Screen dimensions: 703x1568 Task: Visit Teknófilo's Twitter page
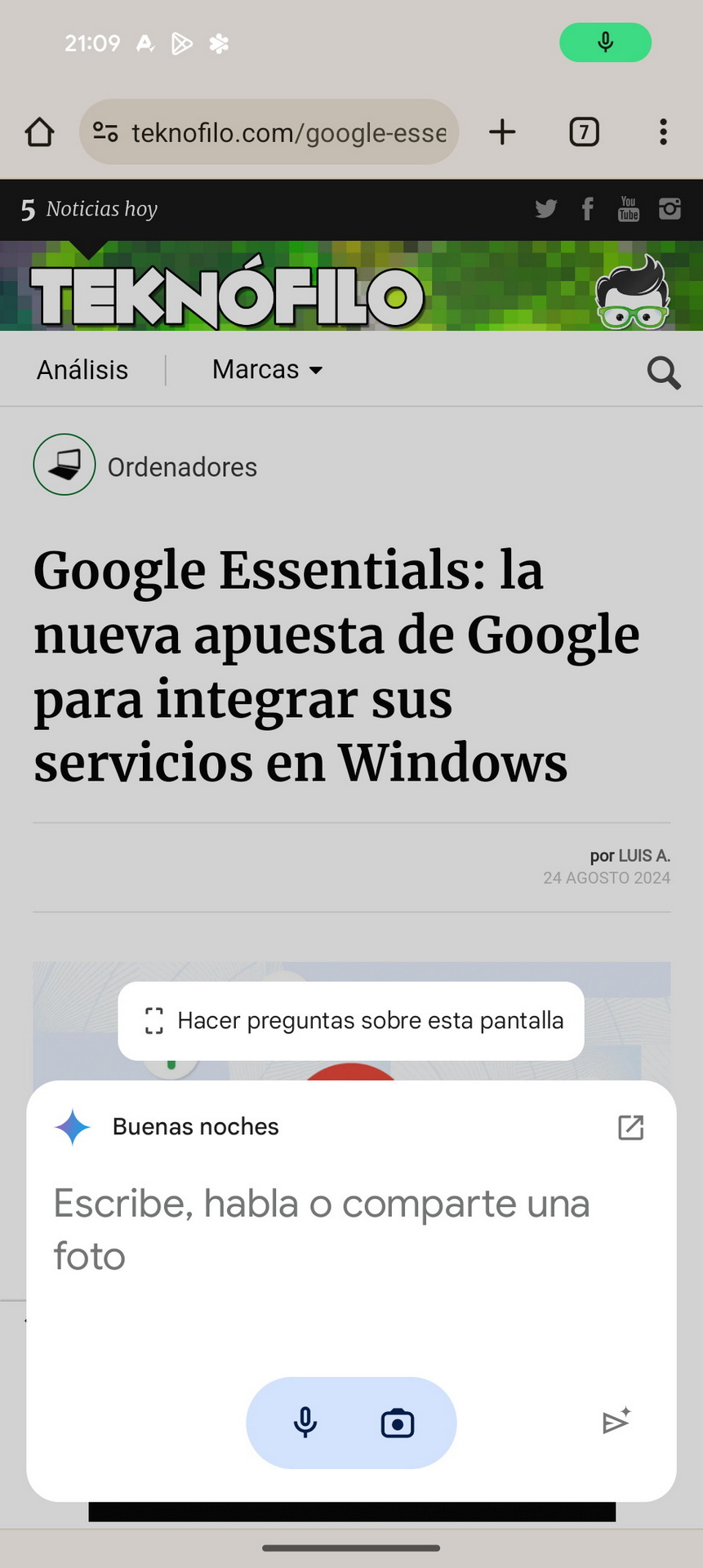[545, 209]
